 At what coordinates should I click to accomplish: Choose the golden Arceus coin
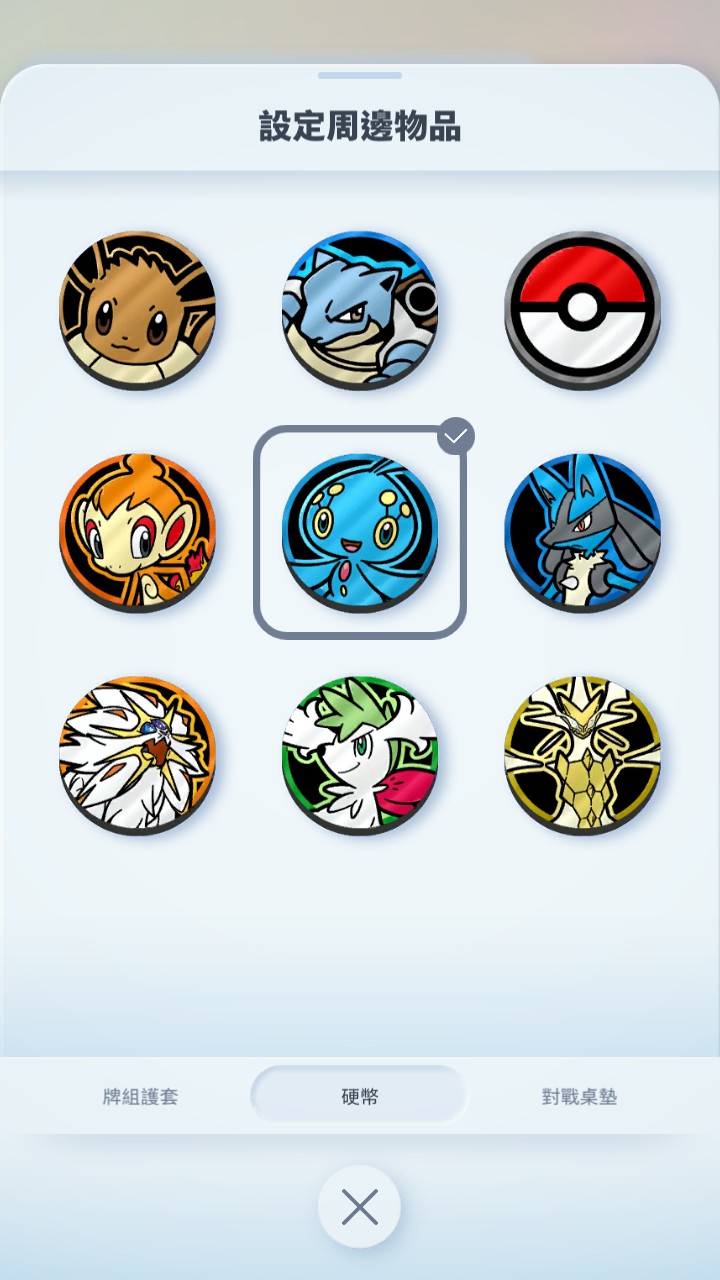pyautogui.click(x=582, y=755)
